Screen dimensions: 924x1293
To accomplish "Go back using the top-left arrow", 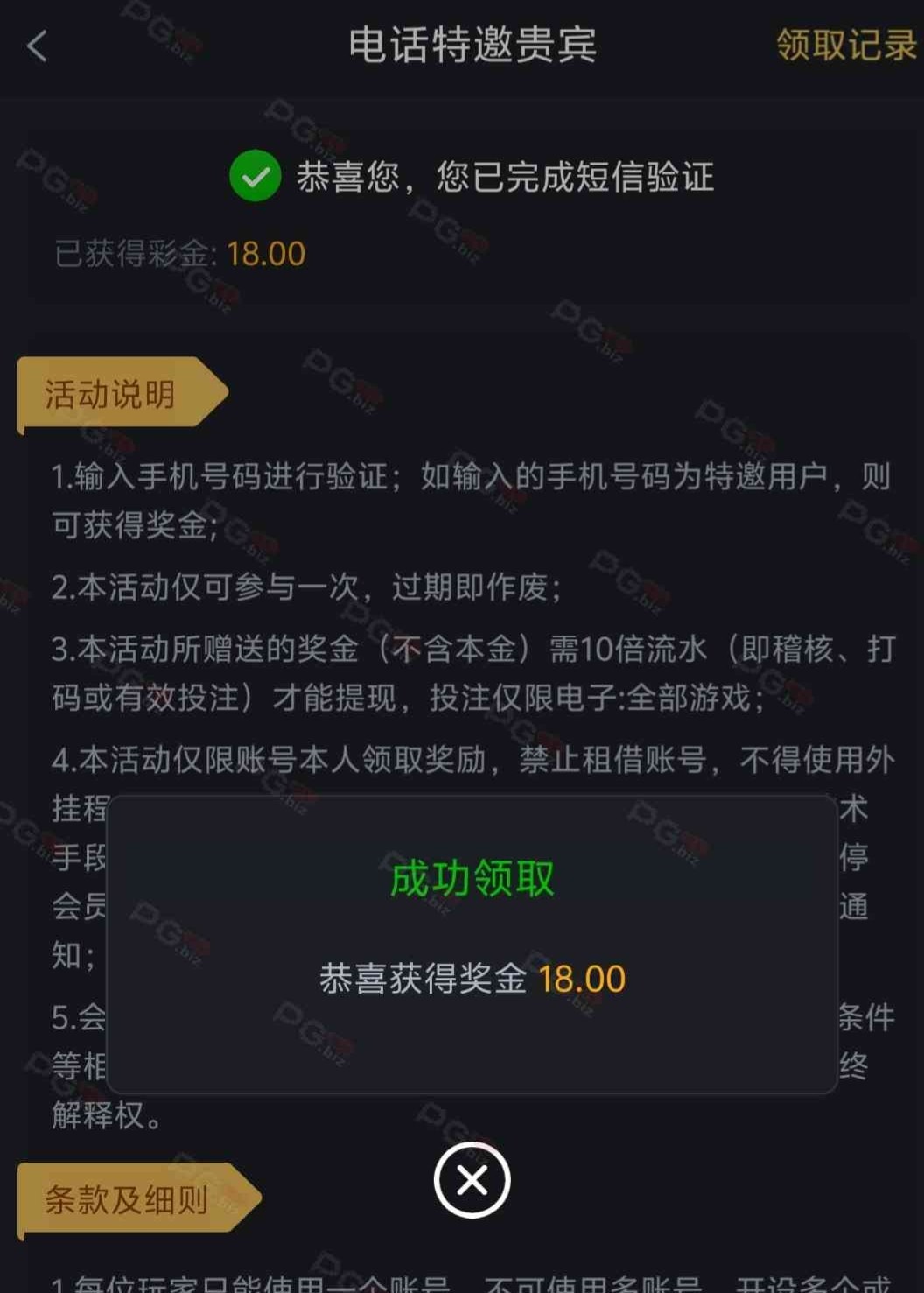I will 37,46.
